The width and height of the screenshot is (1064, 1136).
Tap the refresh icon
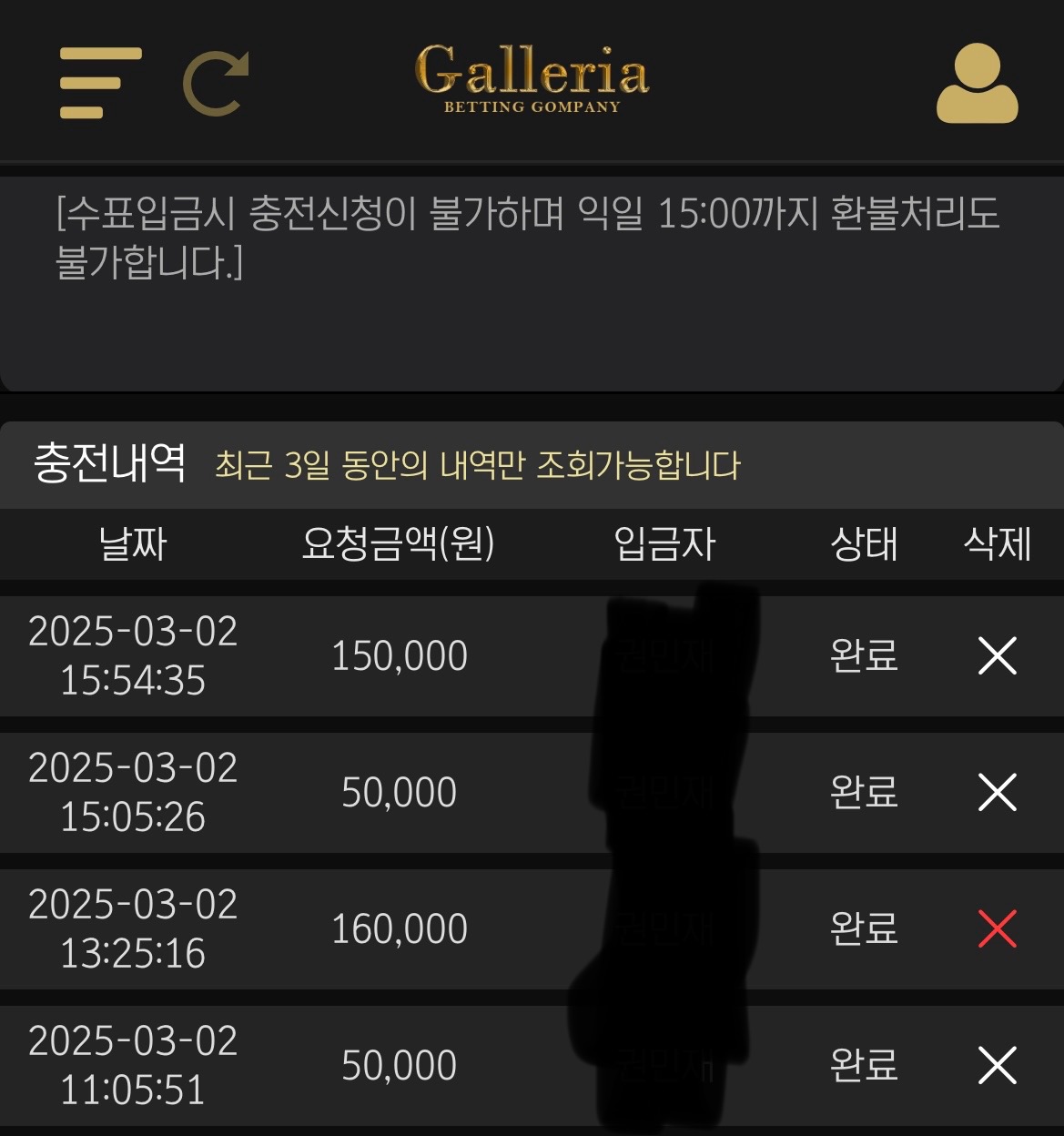pyautogui.click(x=216, y=84)
